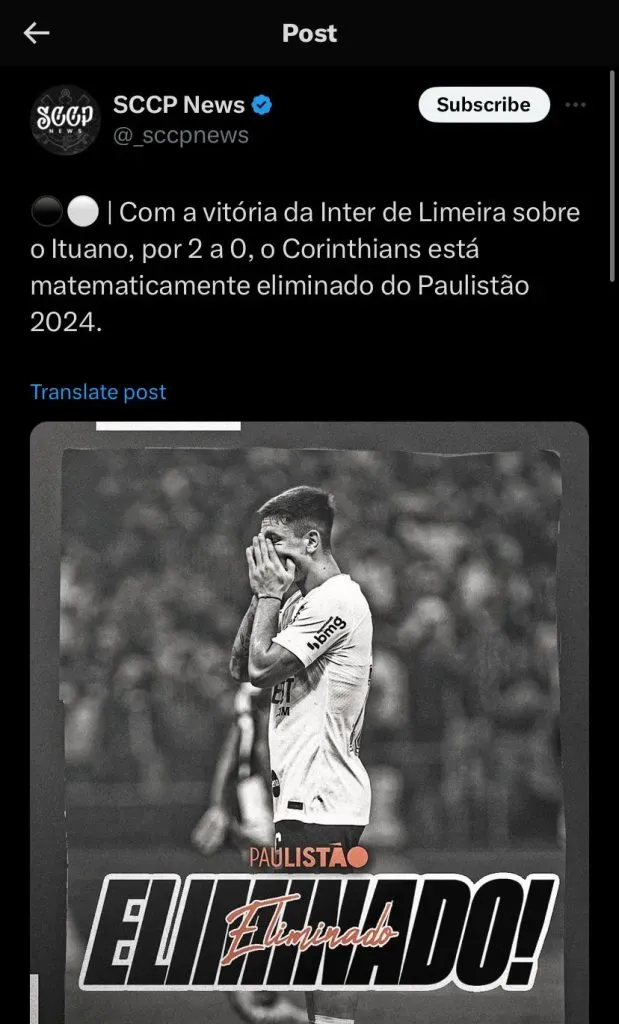Open SCCP News profile picture

[x=66, y=119]
